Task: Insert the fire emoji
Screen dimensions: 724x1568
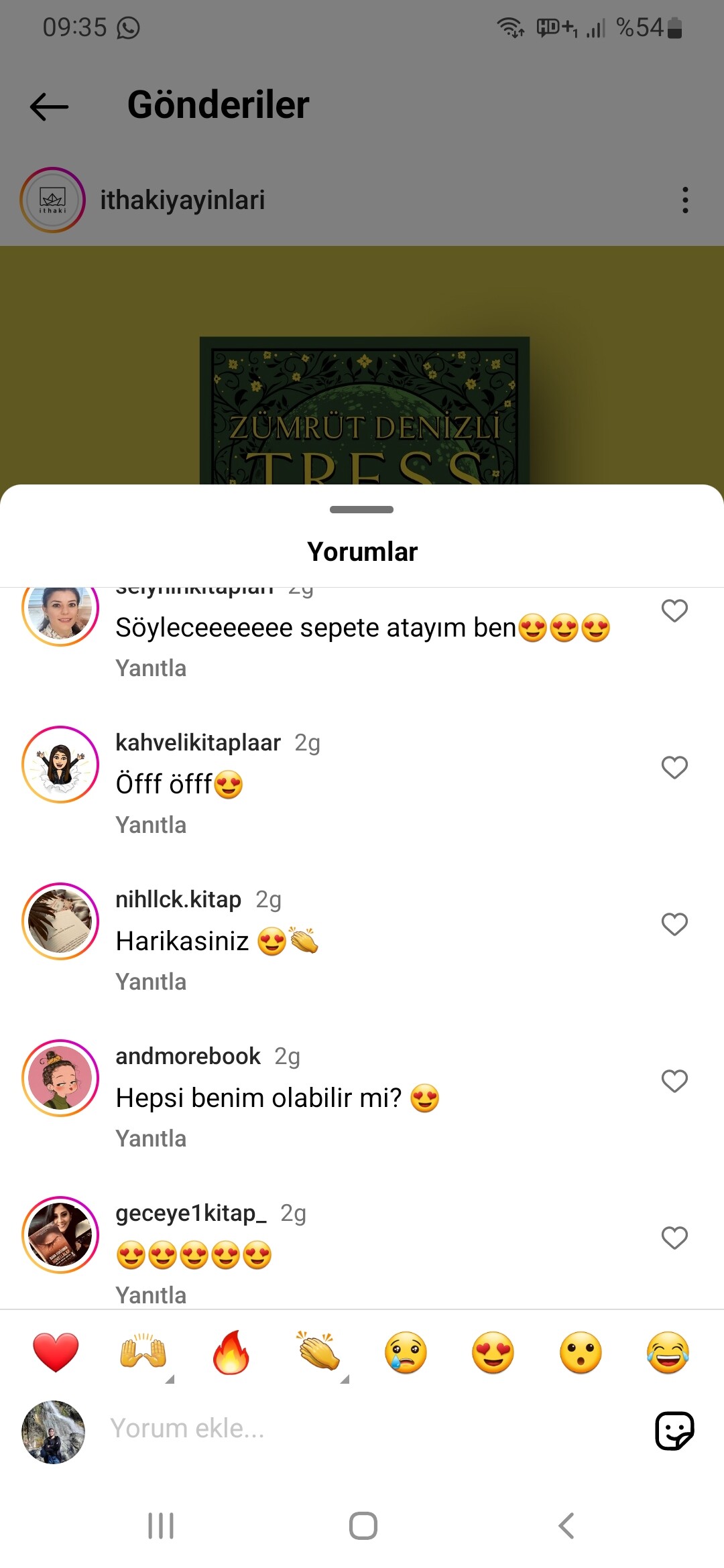Action: [x=231, y=1352]
